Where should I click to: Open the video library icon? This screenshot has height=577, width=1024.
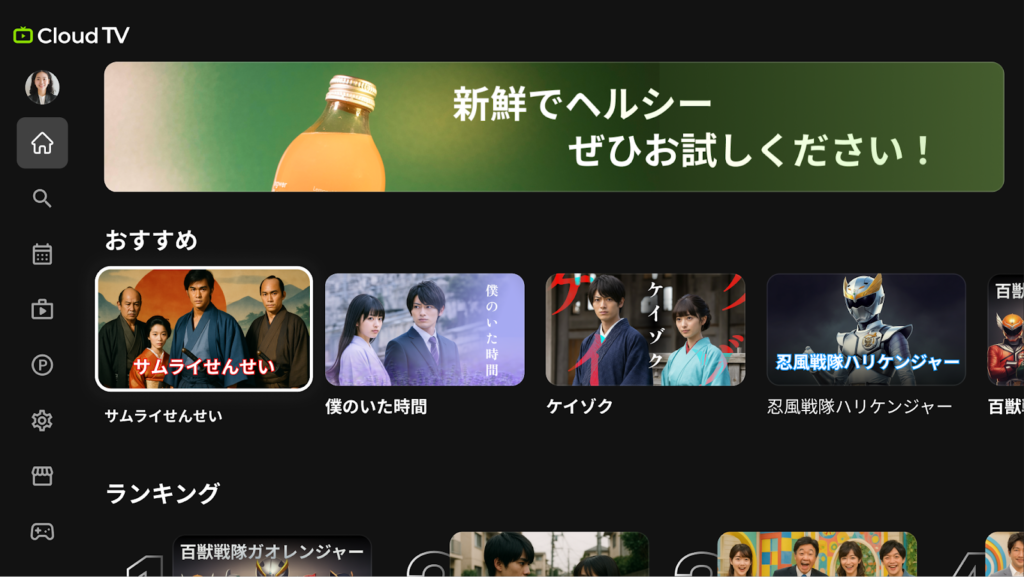pyautogui.click(x=42, y=309)
